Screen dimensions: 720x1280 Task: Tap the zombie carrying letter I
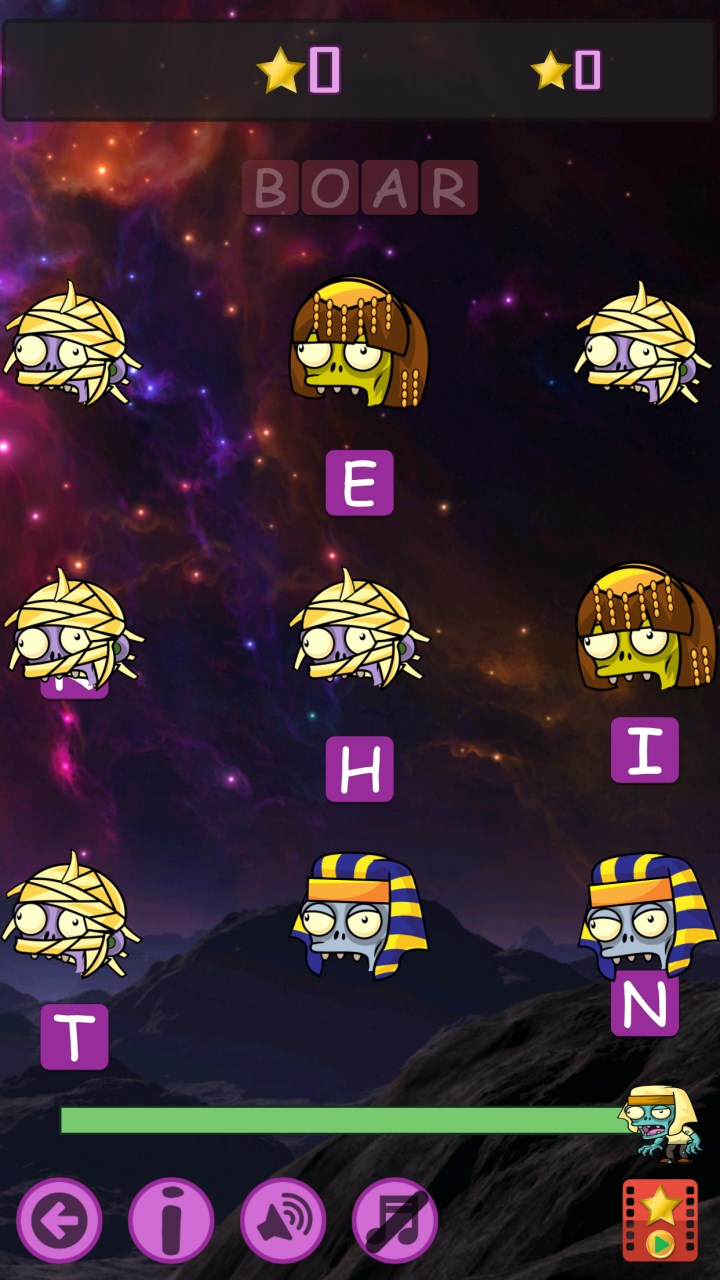(x=645, y=628)
